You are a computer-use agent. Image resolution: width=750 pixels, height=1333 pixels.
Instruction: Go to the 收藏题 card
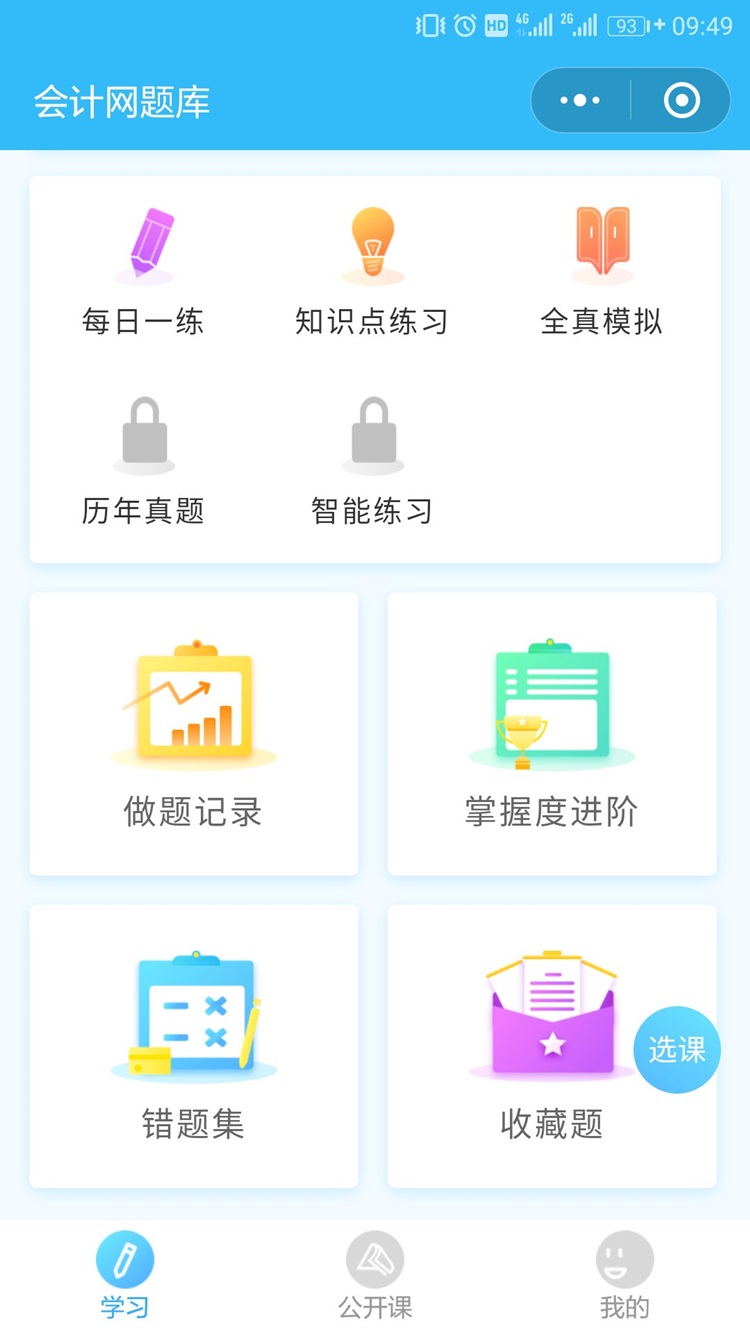point(540,1046)
